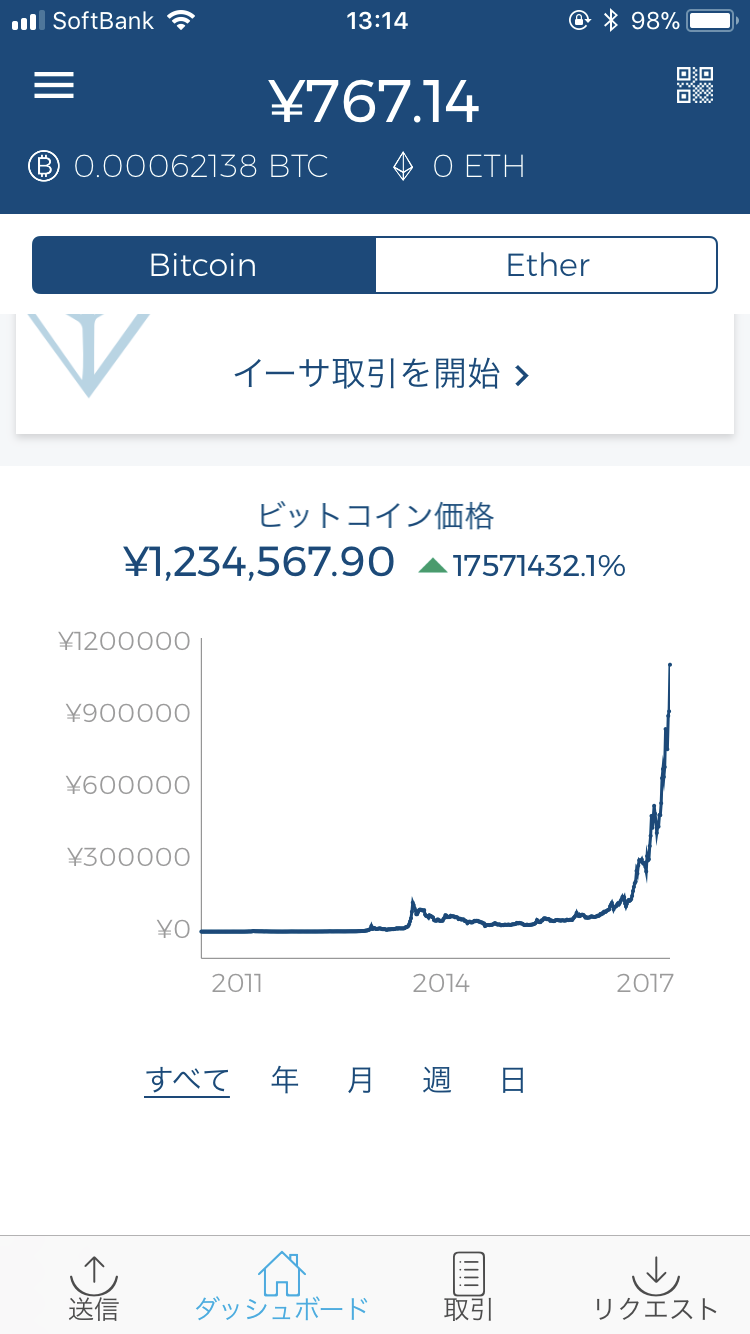Switch to the 取引 tab
Image resolution: width=750 pixels, height=1334 pixels.
(468, 1287)
